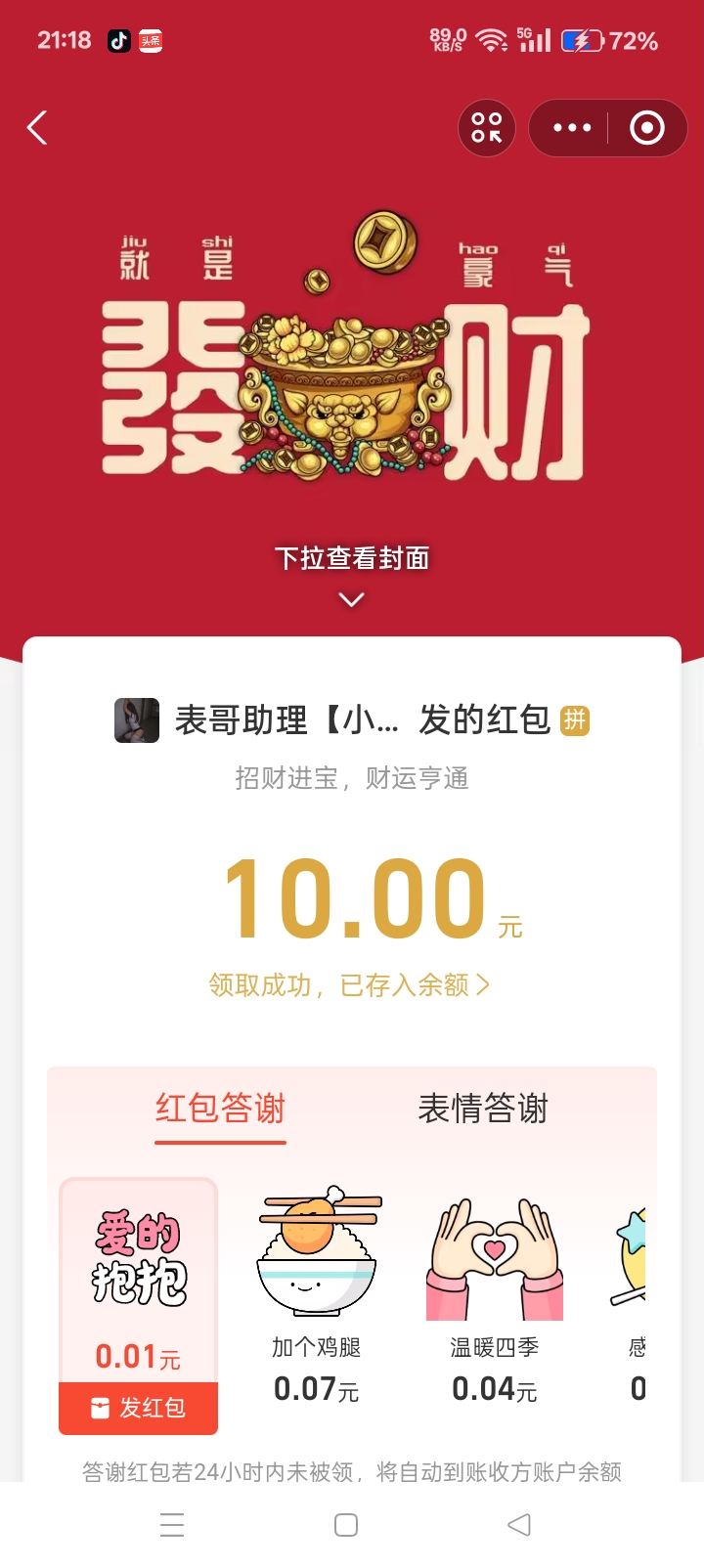Switch to the 表情答谢 tab
The image size is (704, 1568).
[x=483, y=1109]
